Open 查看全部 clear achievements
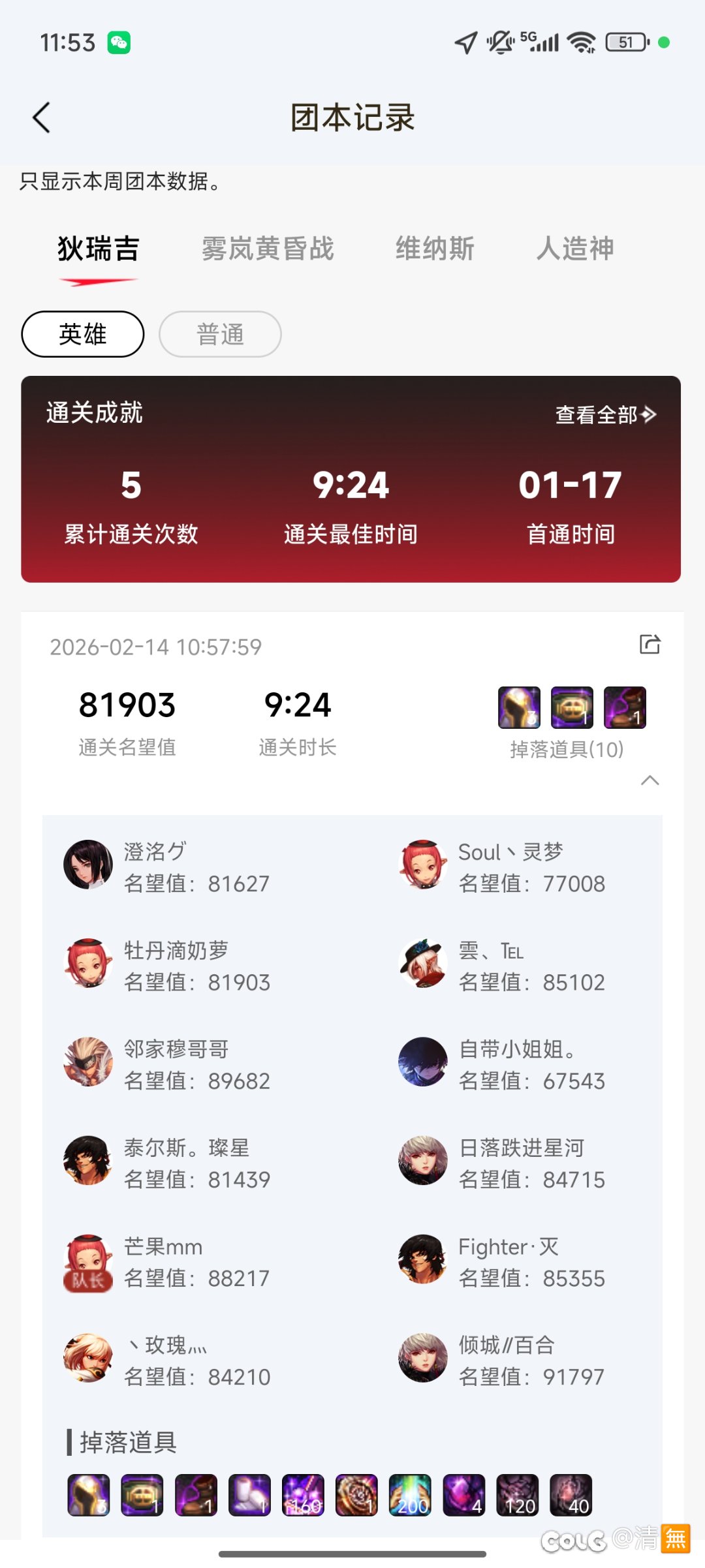Screen dimensions: 705x1568 (x=605, y=414)
